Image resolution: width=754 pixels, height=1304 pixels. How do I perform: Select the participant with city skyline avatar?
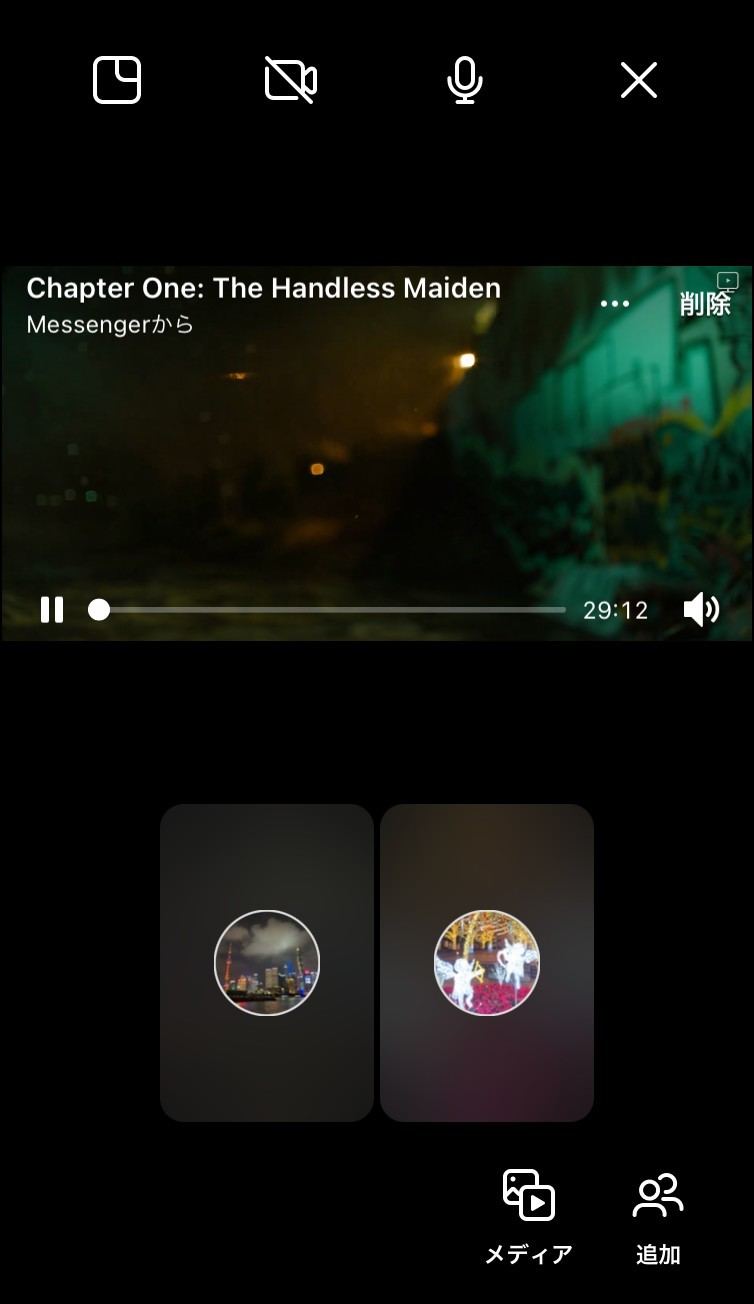[x=267, y=963]
